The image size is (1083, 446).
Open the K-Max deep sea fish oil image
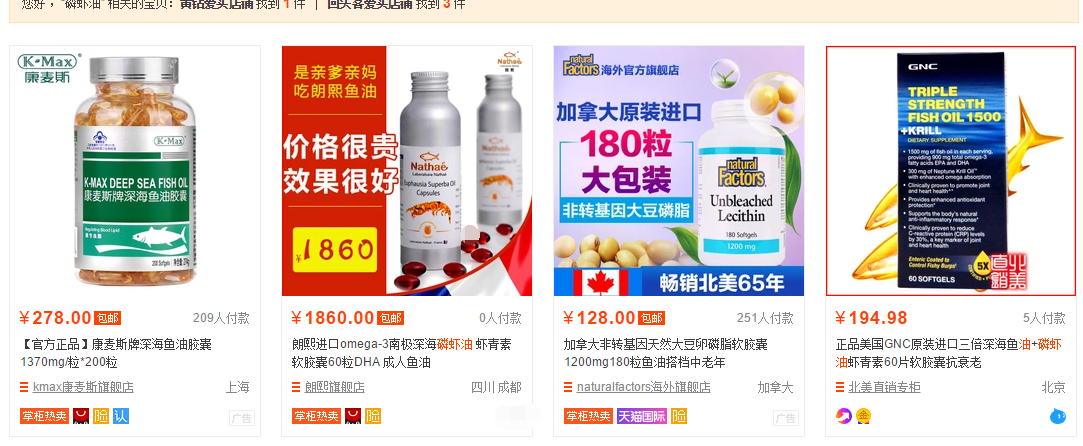point(135,171)
